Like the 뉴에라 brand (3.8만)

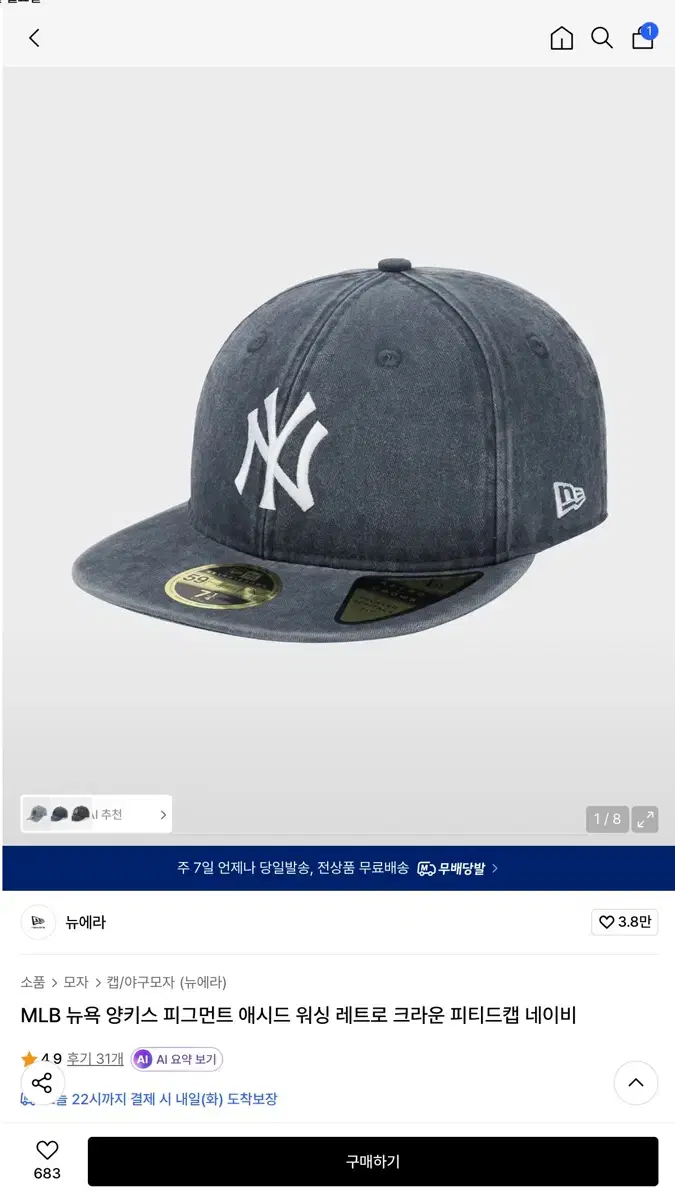625,922
